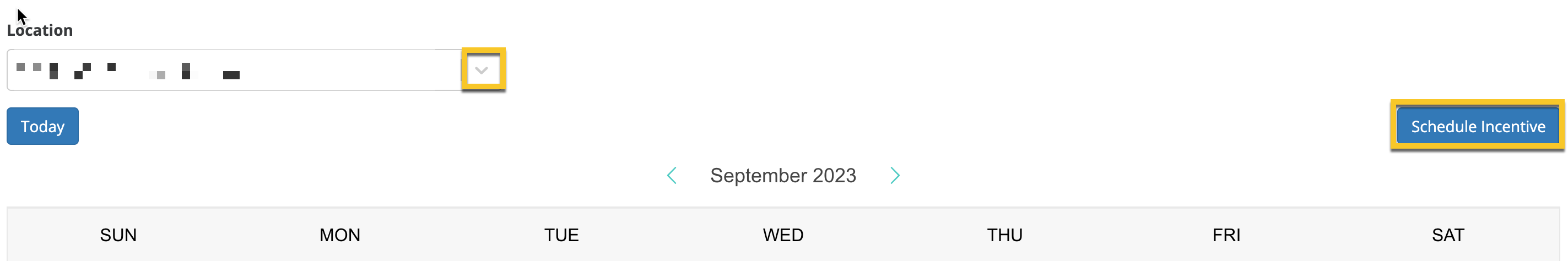Expand the Location dropdown
Screen dimensions: 1568x261
[x=482, y=70]
